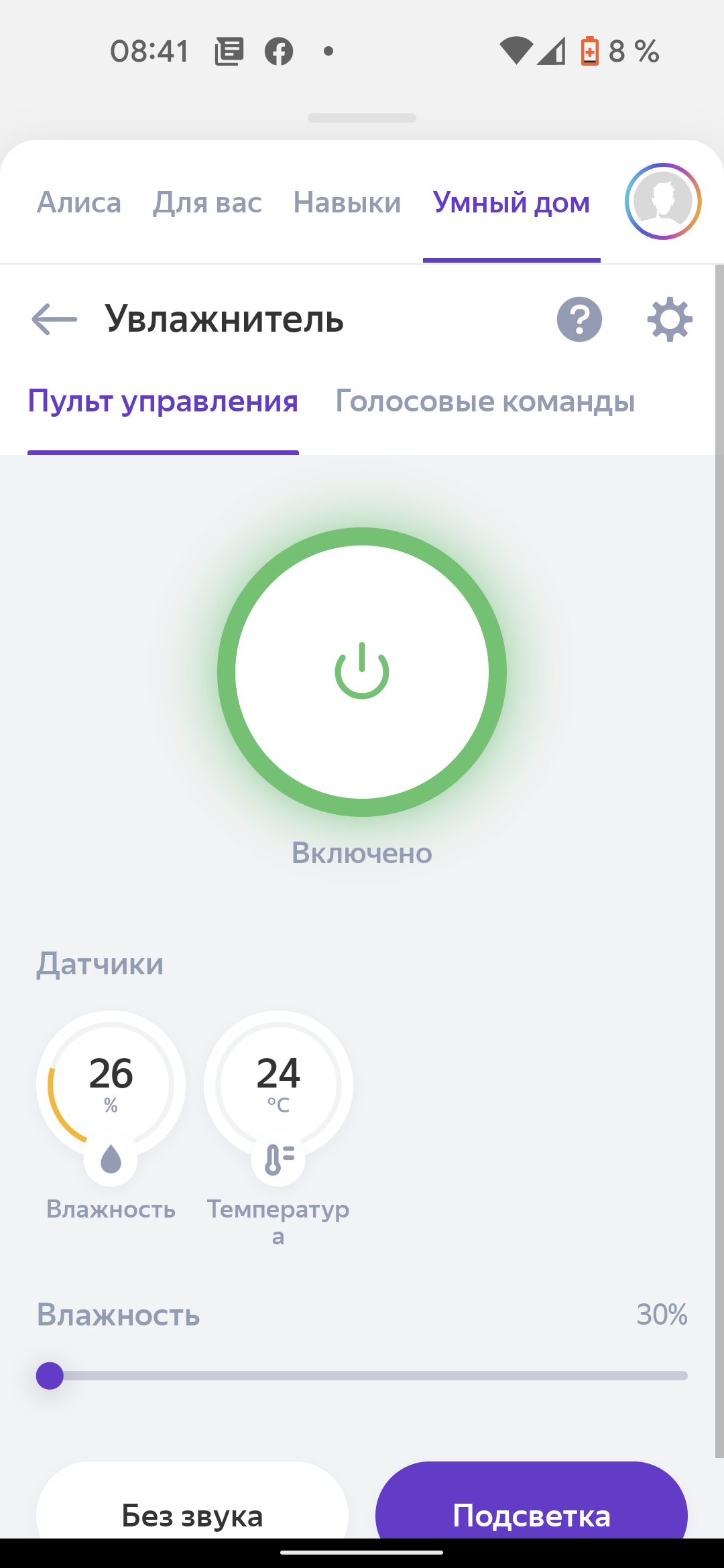Open the profile avatar
724x1568 pixels.
[x=663, y=202]
